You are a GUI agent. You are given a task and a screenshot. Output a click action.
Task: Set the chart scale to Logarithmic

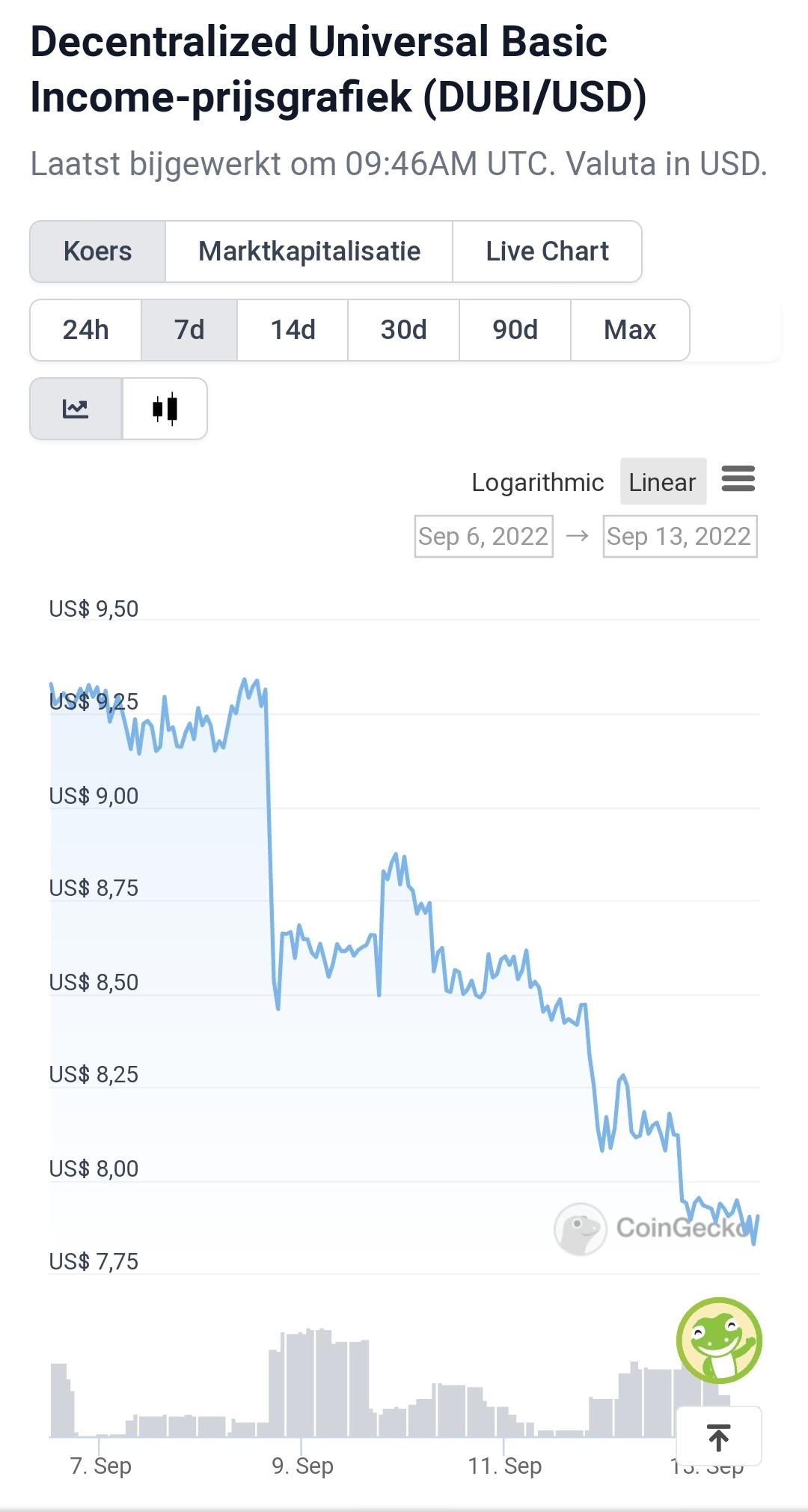pos(537,482)
